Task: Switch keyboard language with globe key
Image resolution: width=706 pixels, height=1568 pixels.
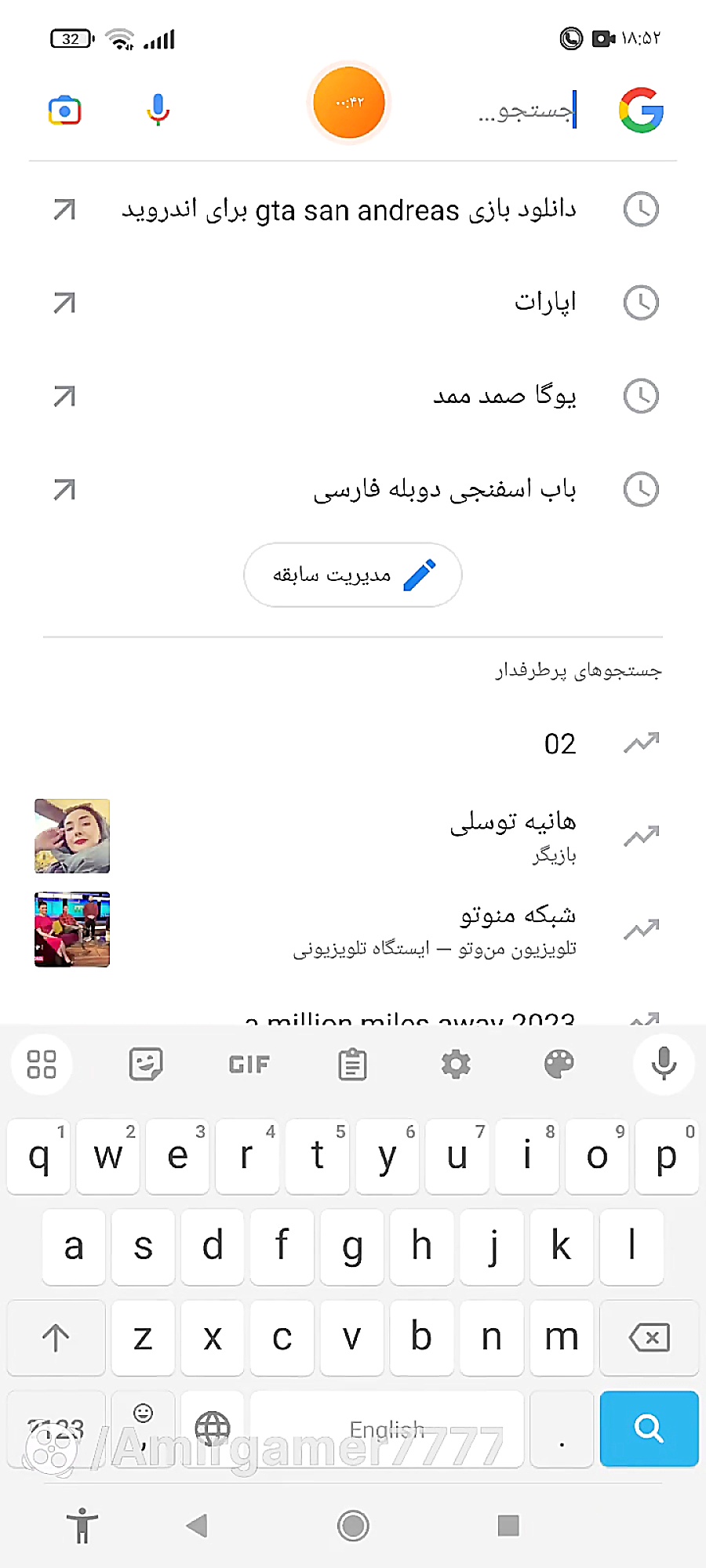Action: coord(213,1428)
